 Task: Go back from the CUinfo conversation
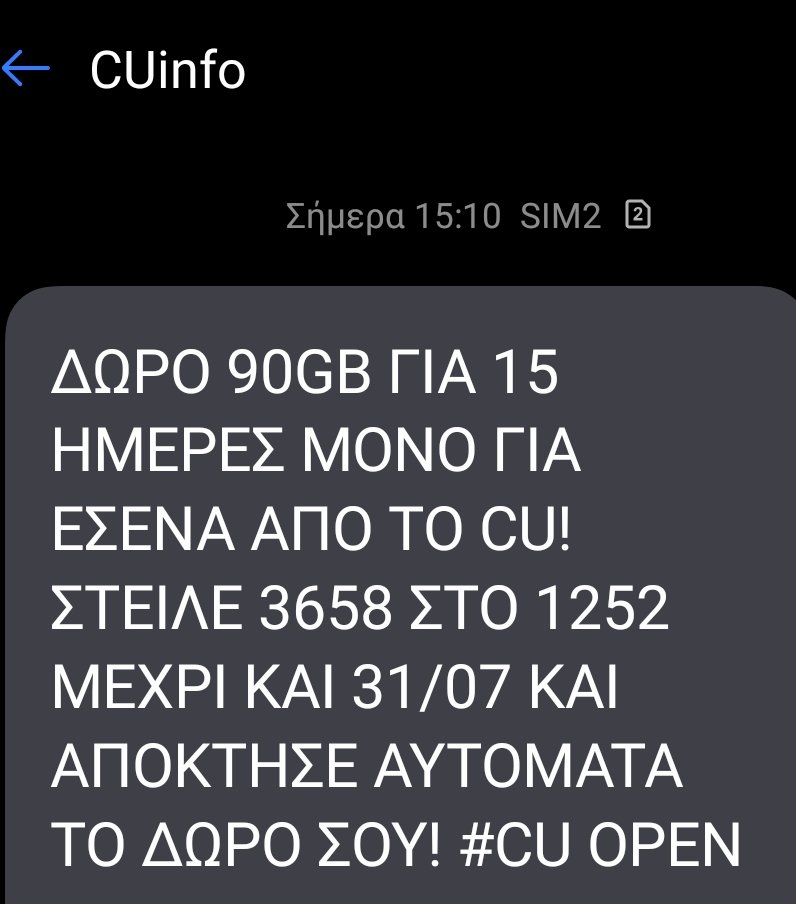pyautogui.click(x=25, y=70)
